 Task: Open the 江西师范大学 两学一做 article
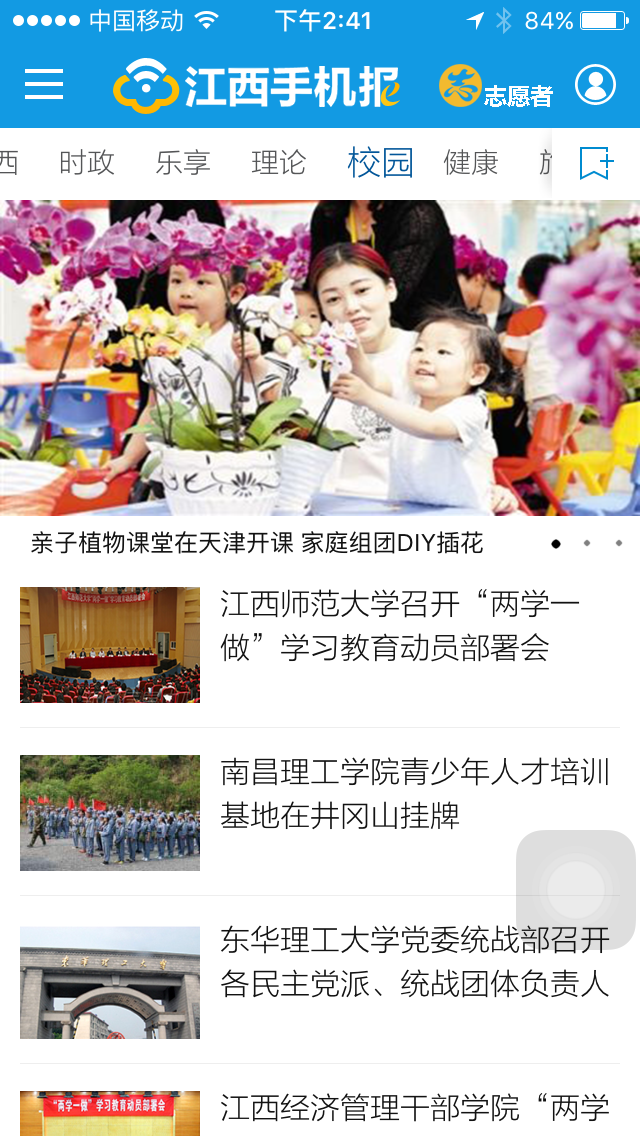click(400, 626)
